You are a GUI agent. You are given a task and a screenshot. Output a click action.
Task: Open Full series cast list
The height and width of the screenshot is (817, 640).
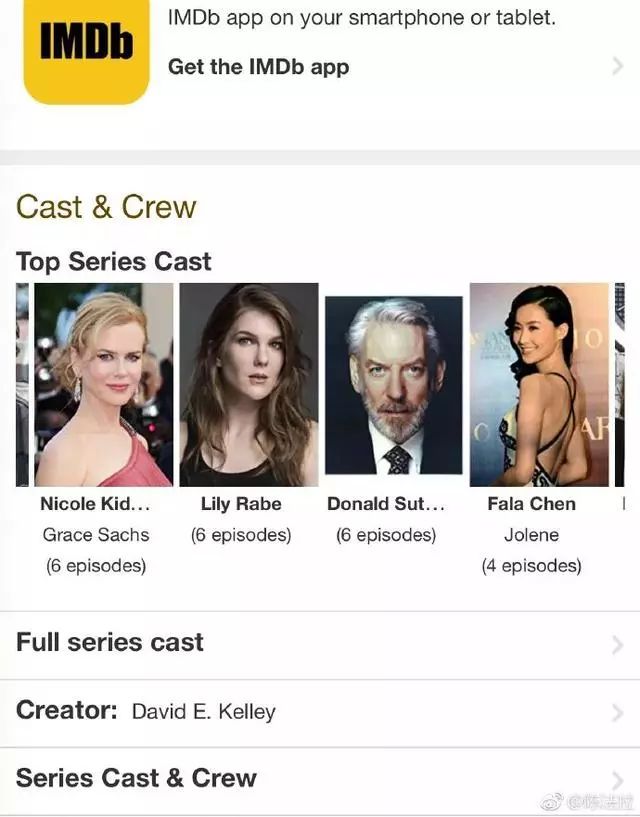coord(110,643)
